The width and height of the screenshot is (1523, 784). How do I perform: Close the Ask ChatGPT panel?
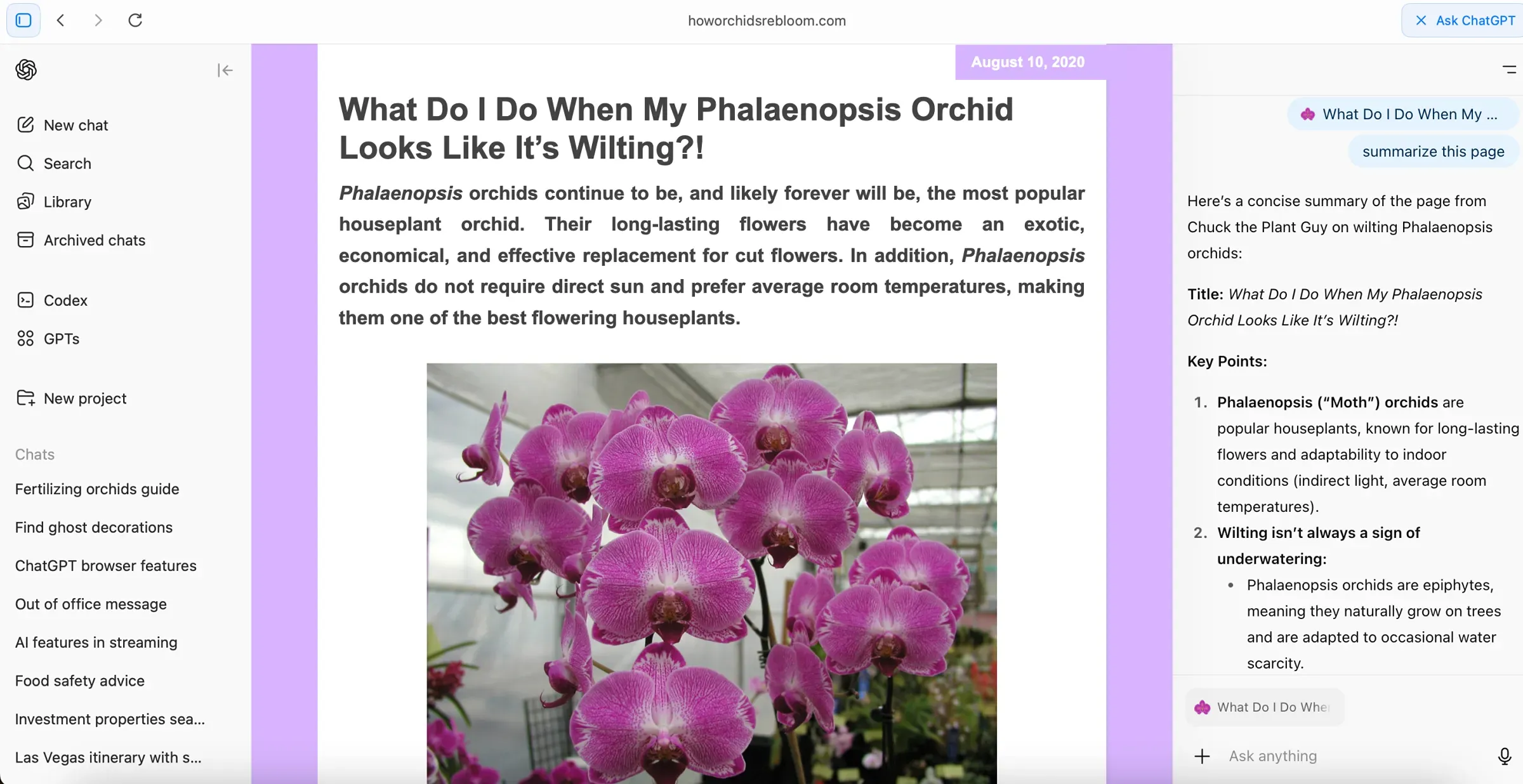pos(1421,20)
